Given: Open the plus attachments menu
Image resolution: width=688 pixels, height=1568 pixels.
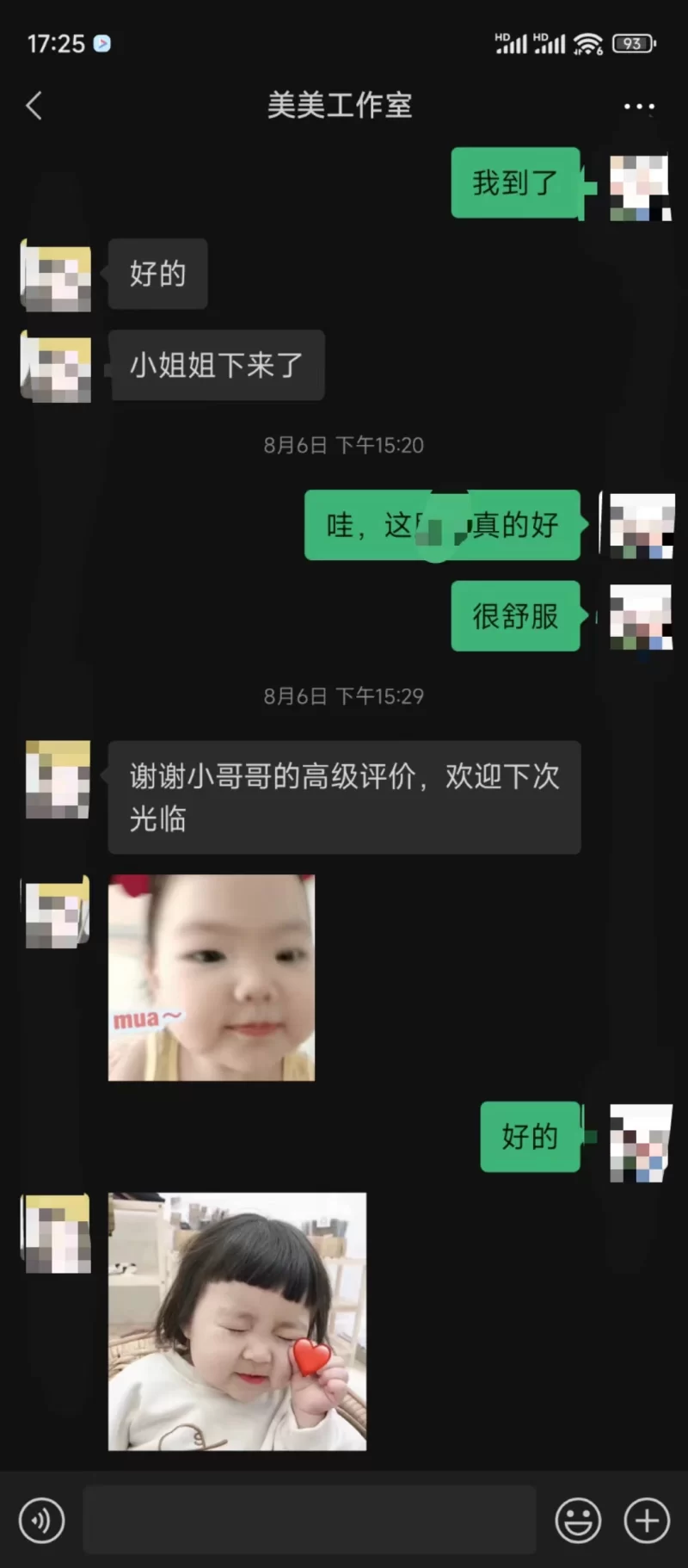Looking at the screenshot, I should (x=647, y=1520).
